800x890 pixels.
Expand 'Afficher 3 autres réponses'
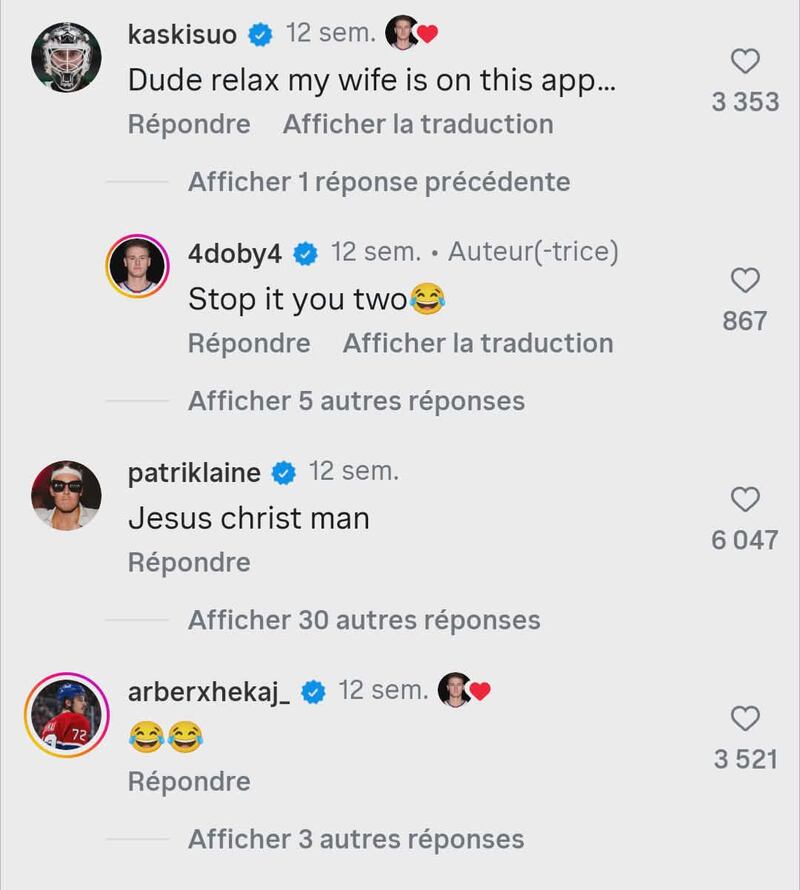click(356, 839)
